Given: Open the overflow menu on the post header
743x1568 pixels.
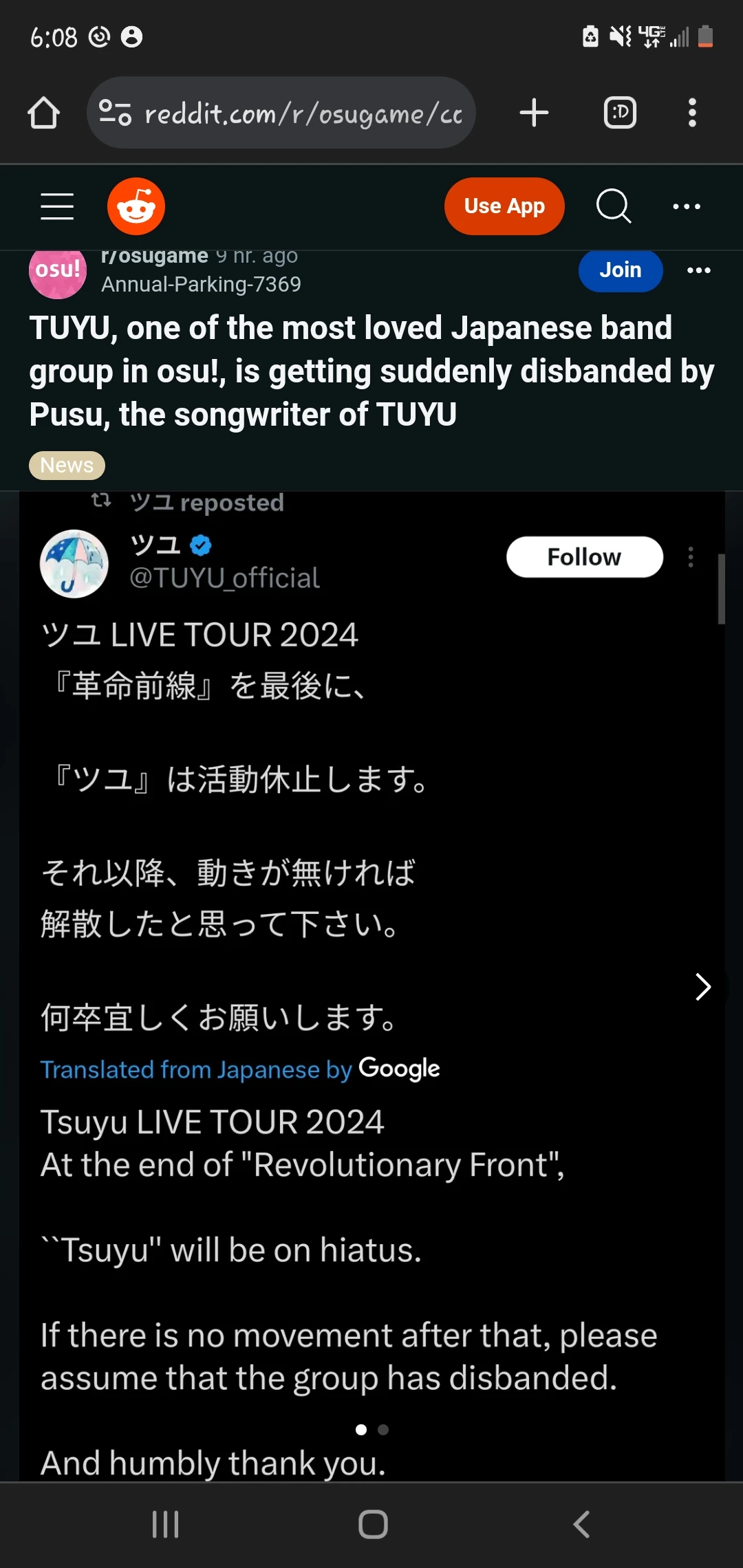Looking at the screenshot, I should [x=698, y=271].
